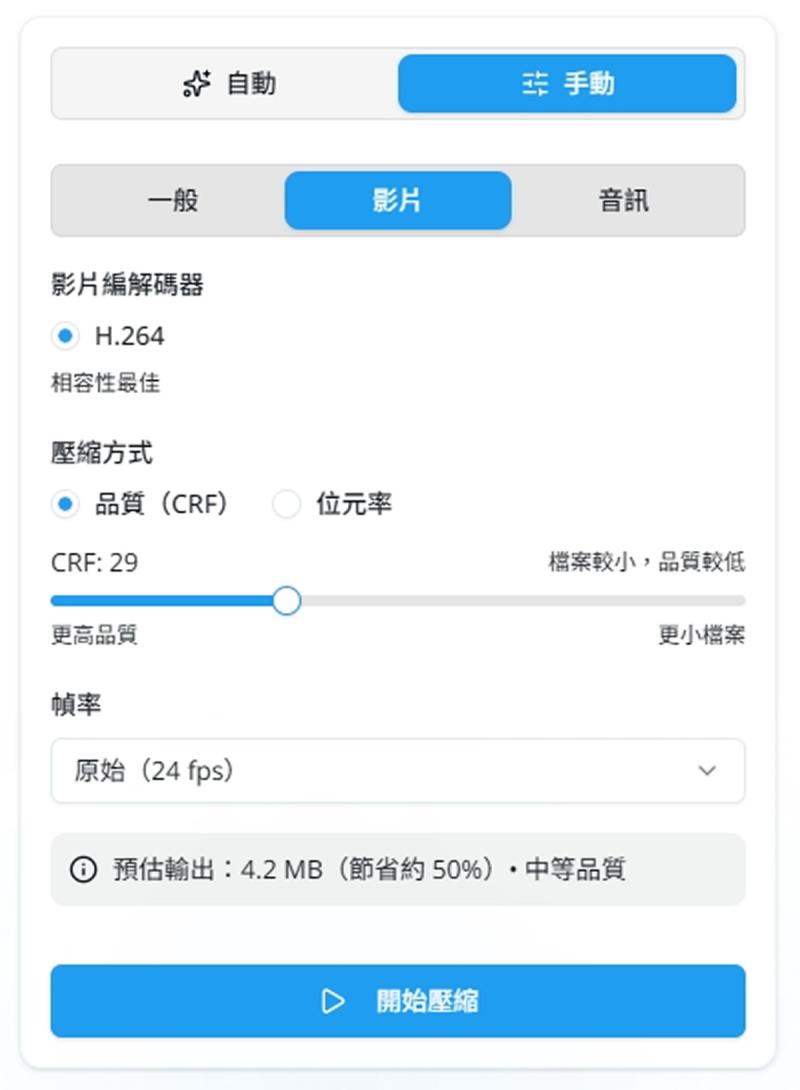Switch to the 音訊 tab
This screenshot has width=800, height=1090.
(x=623, y=200)
